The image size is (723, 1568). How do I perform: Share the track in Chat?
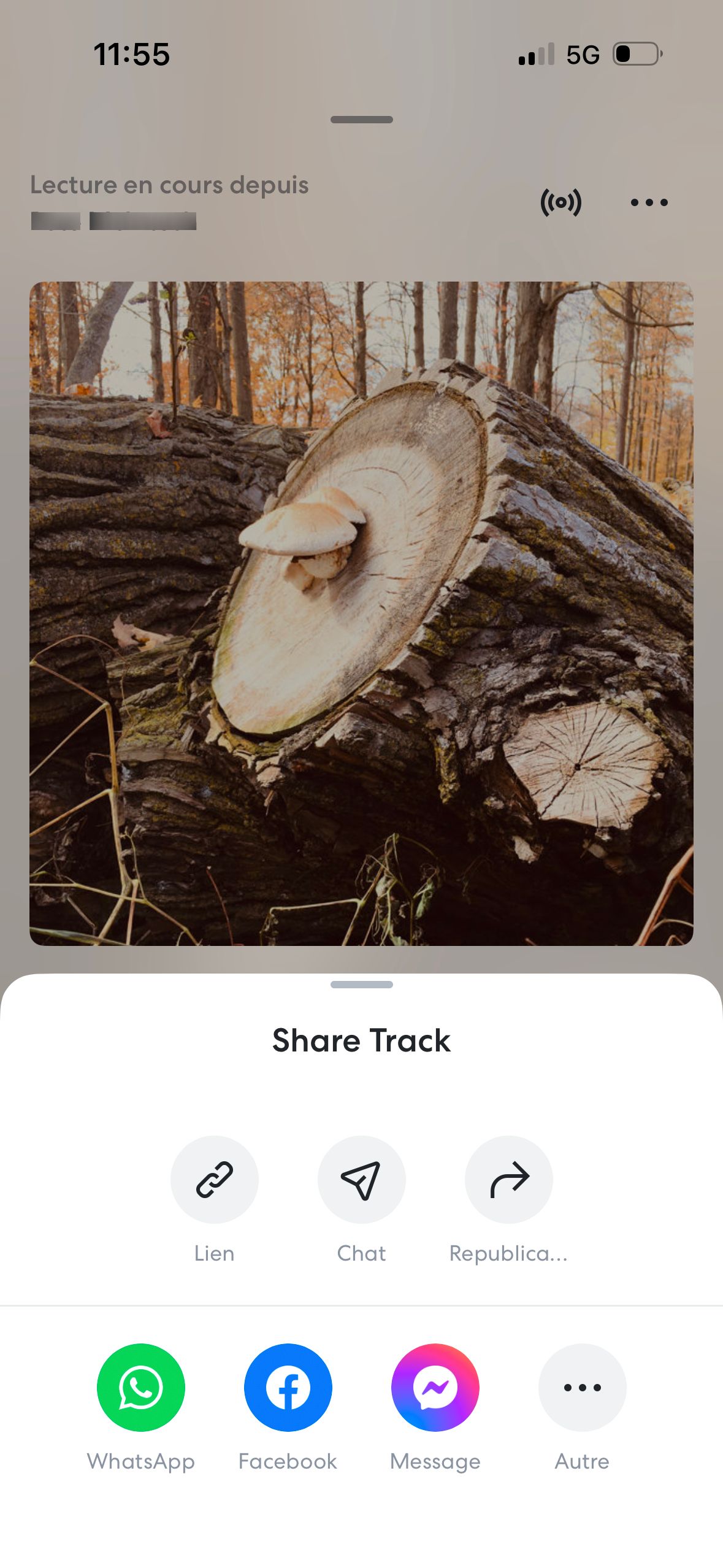[361, 1179]
